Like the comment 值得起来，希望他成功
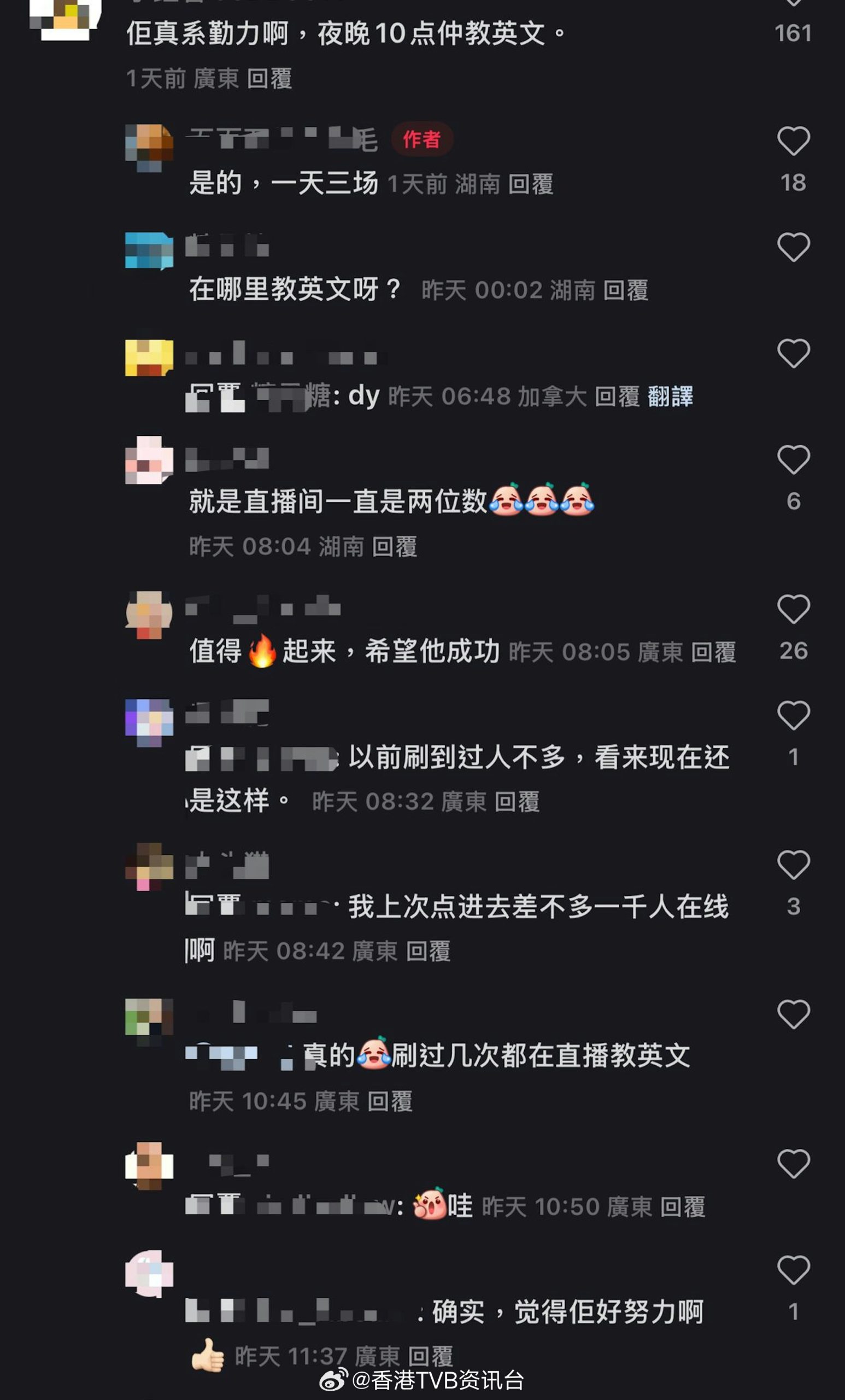 coord(793,609)
